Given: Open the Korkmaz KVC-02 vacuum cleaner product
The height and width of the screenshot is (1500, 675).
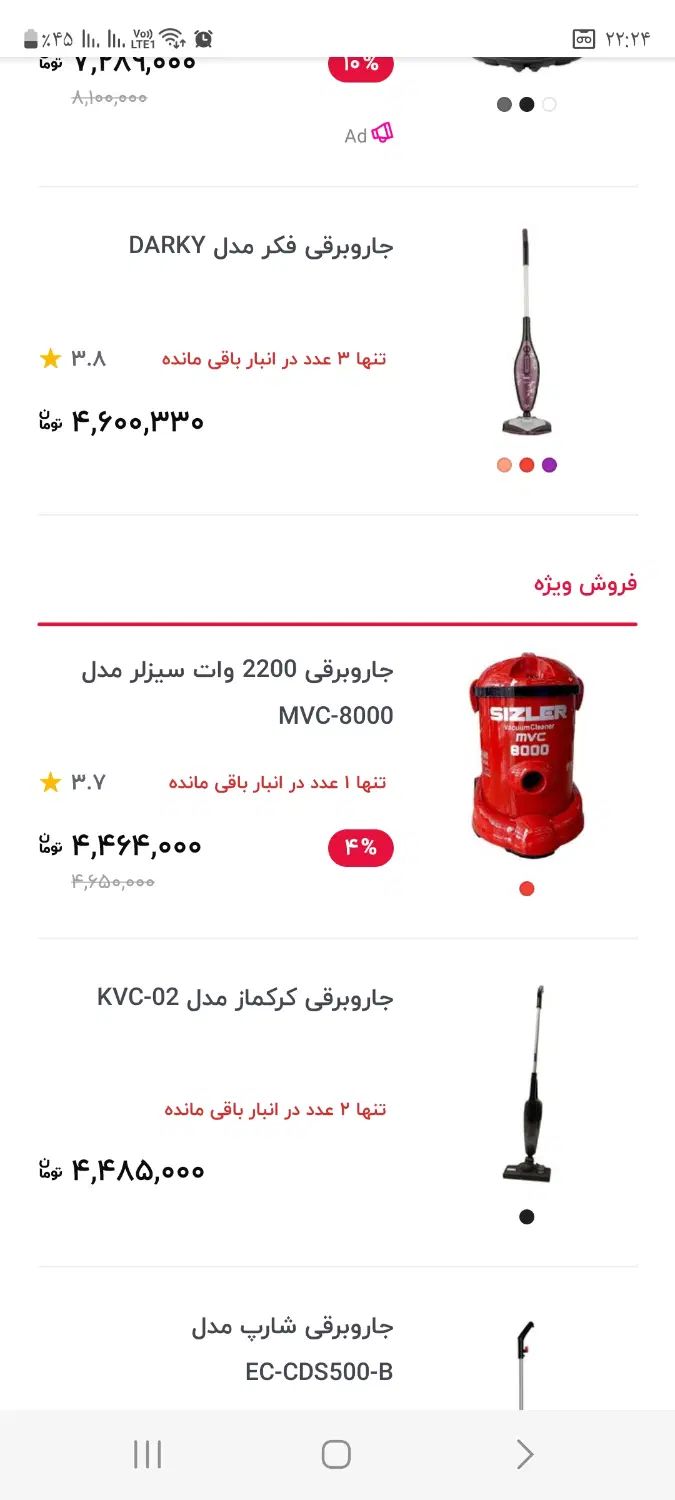Looking at the screenshot, I should (245, 998).
